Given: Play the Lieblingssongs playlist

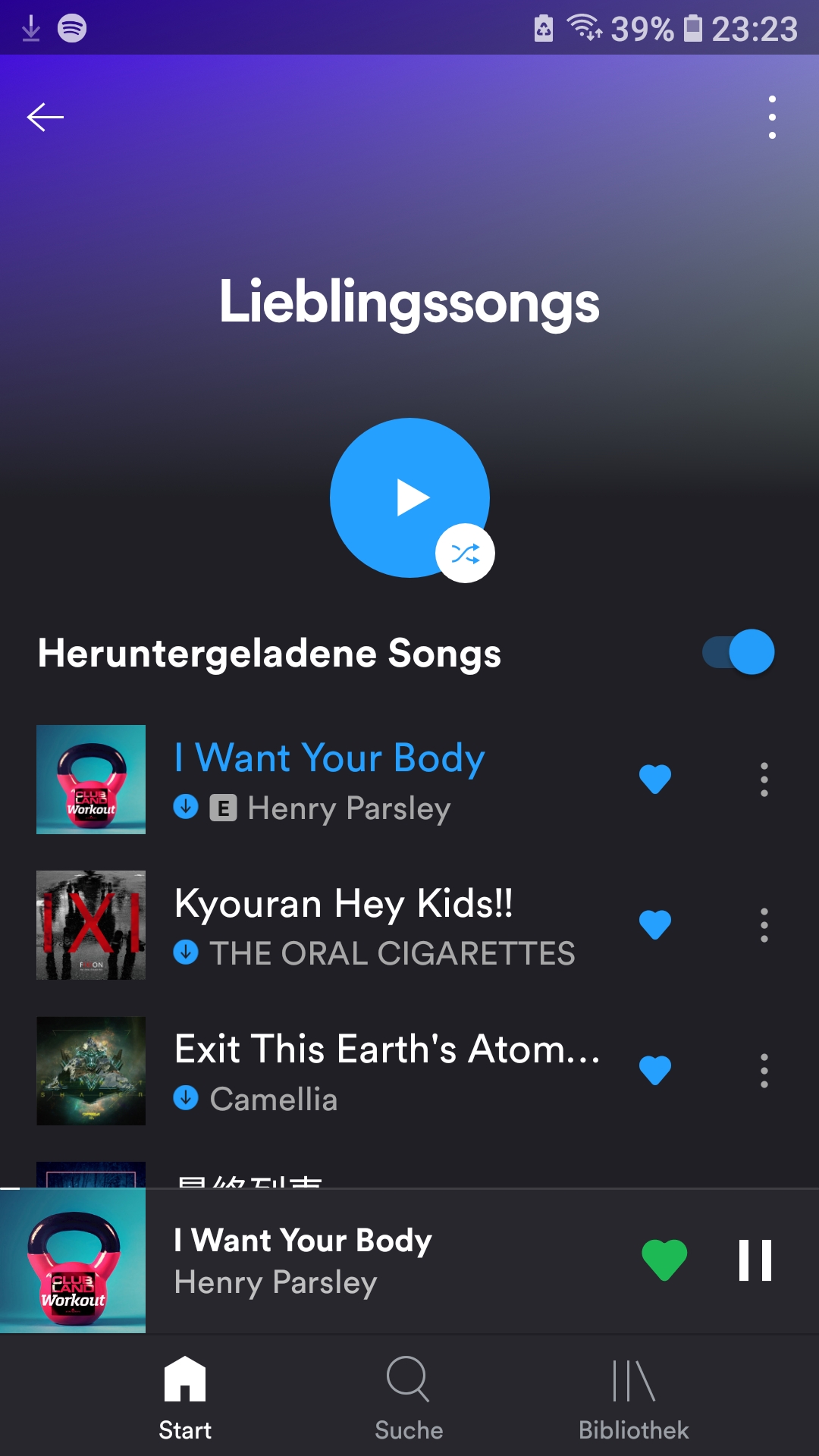Looking at the screenshot, I should tap(409, 497).
